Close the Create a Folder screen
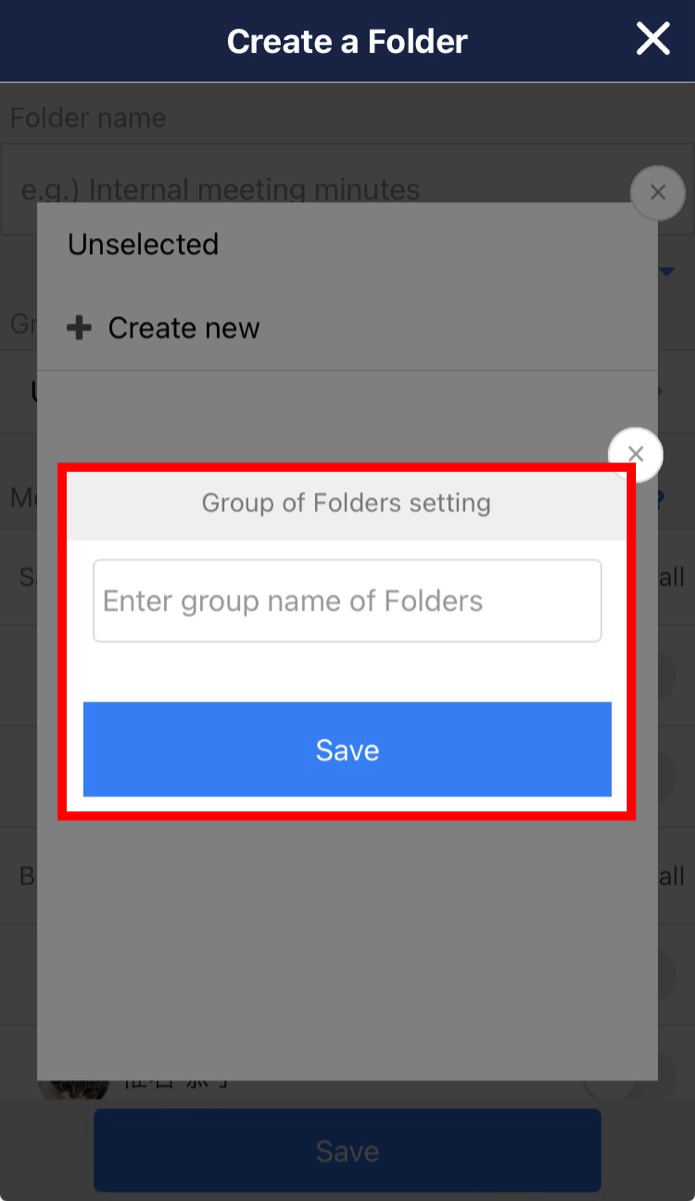Viewport: 695px width, 1201px height. tap(653, 40)
